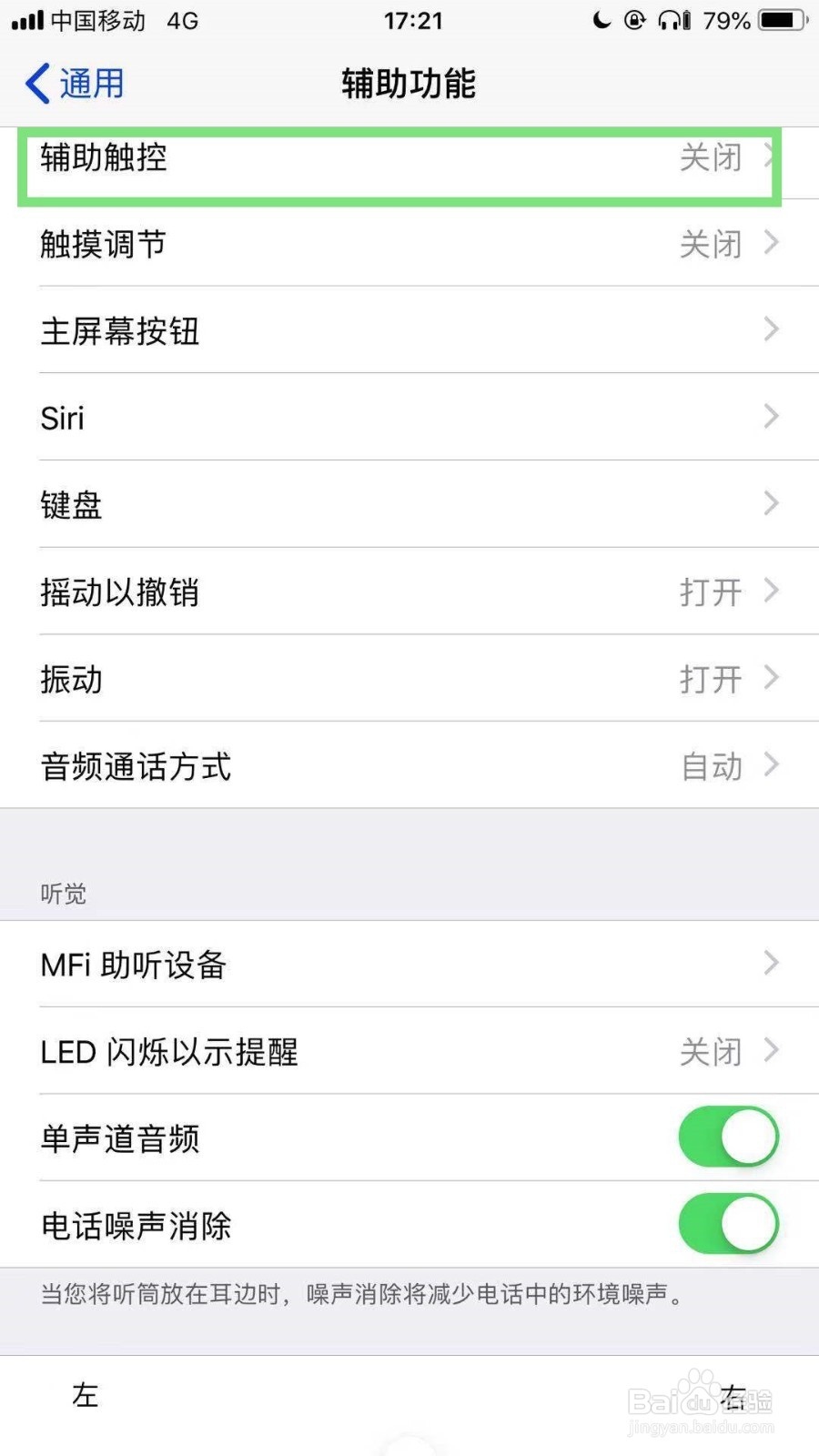Viewport: 819px width, 1456px height.
Task: Tap the orientation lock icon in status bar
Action: (x=635, y=20)
